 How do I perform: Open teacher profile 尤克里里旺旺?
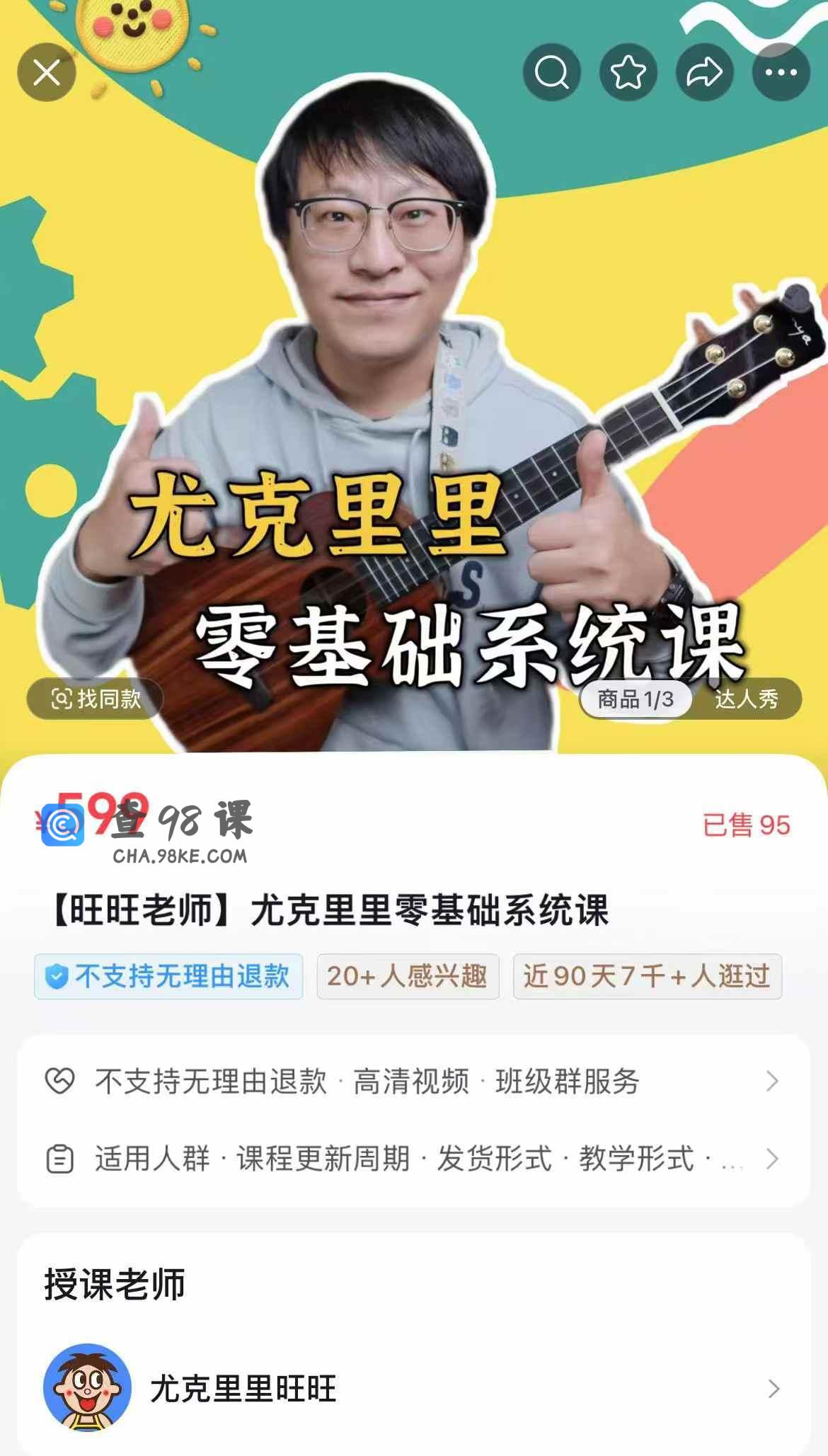coord(414,1389)
